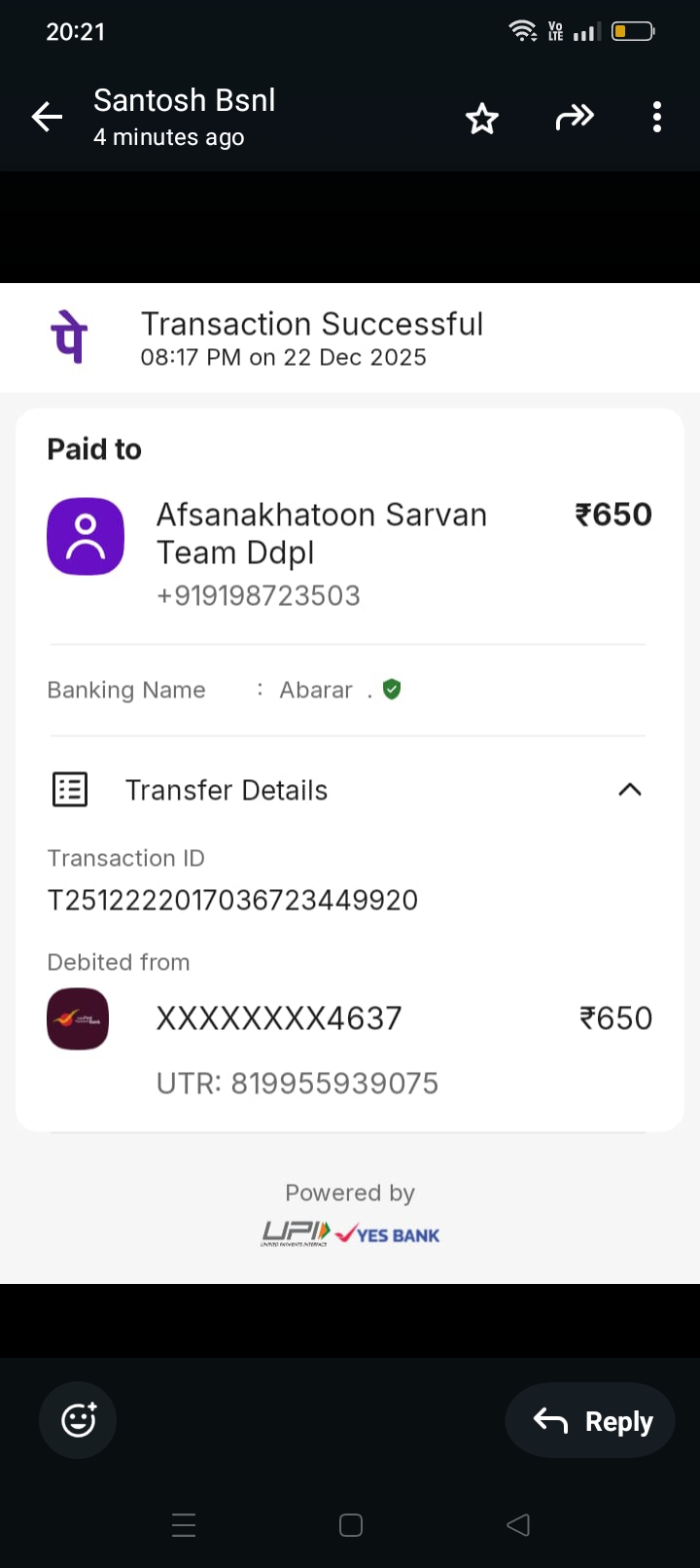Reply to this image message

(x=591, y=1420)
